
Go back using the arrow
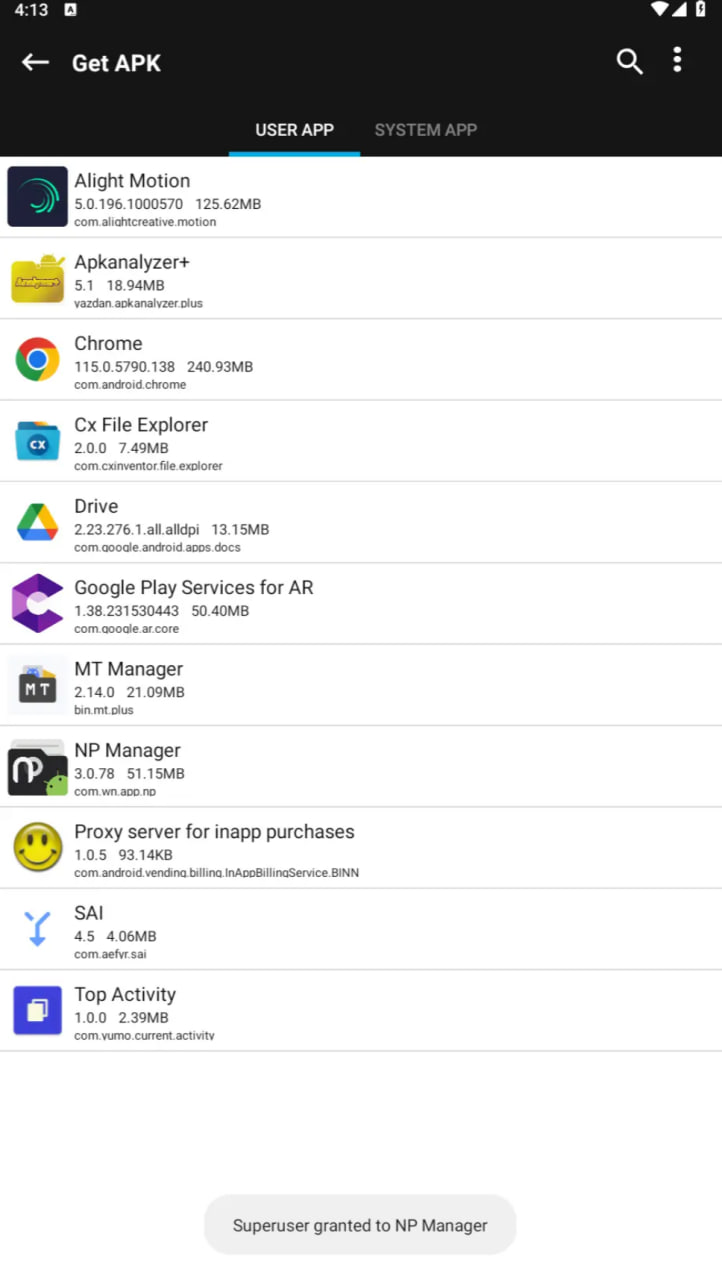(x=36, y=62)
